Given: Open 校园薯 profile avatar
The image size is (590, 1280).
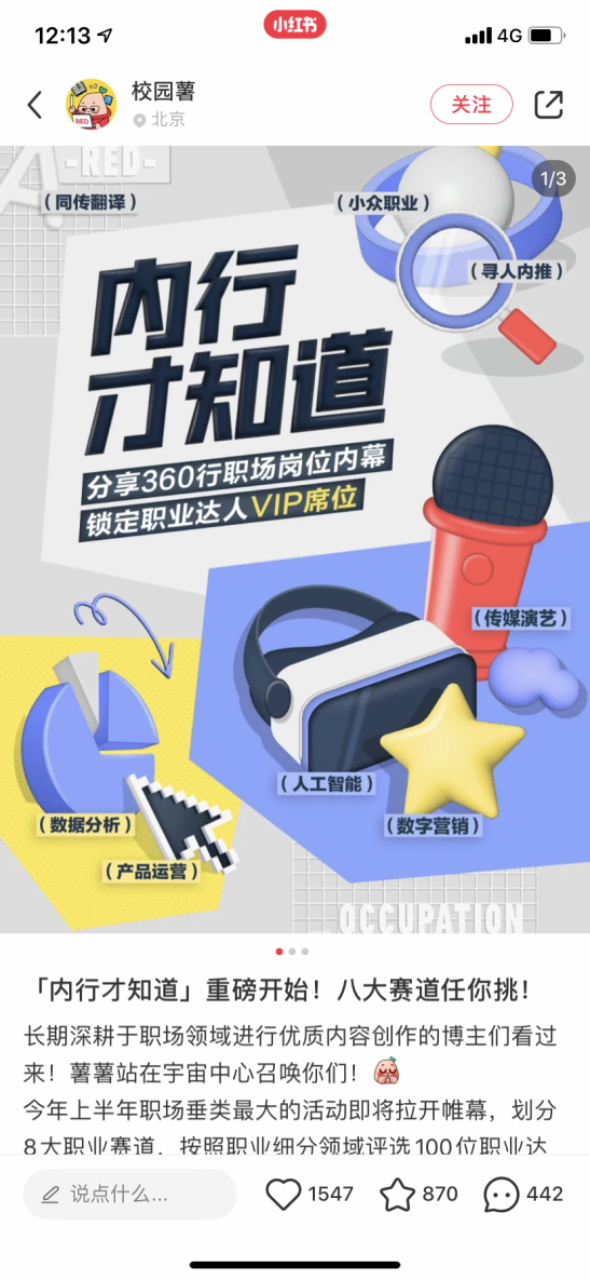Looking at the screenshot, I should [91, 104].
